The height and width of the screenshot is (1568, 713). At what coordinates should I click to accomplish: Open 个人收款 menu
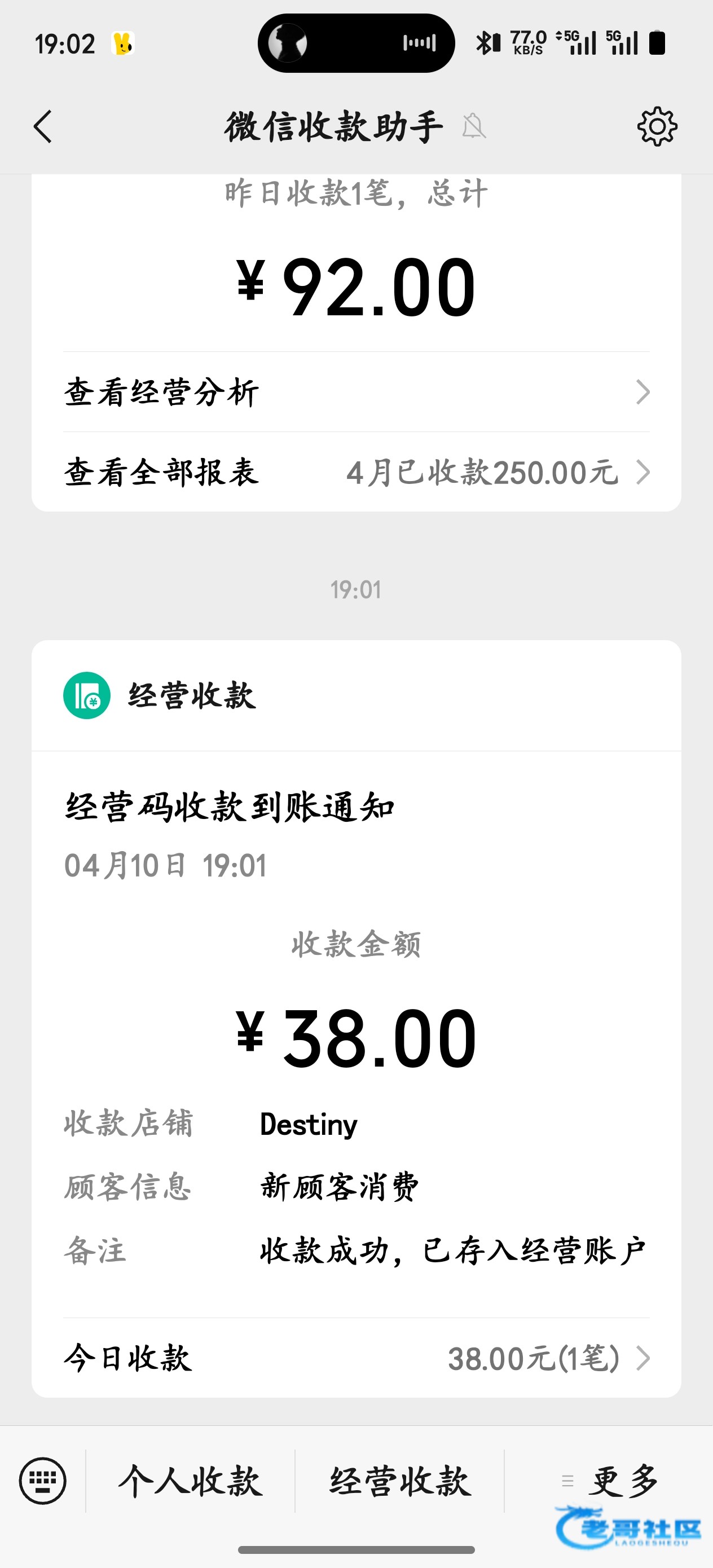191,1481
